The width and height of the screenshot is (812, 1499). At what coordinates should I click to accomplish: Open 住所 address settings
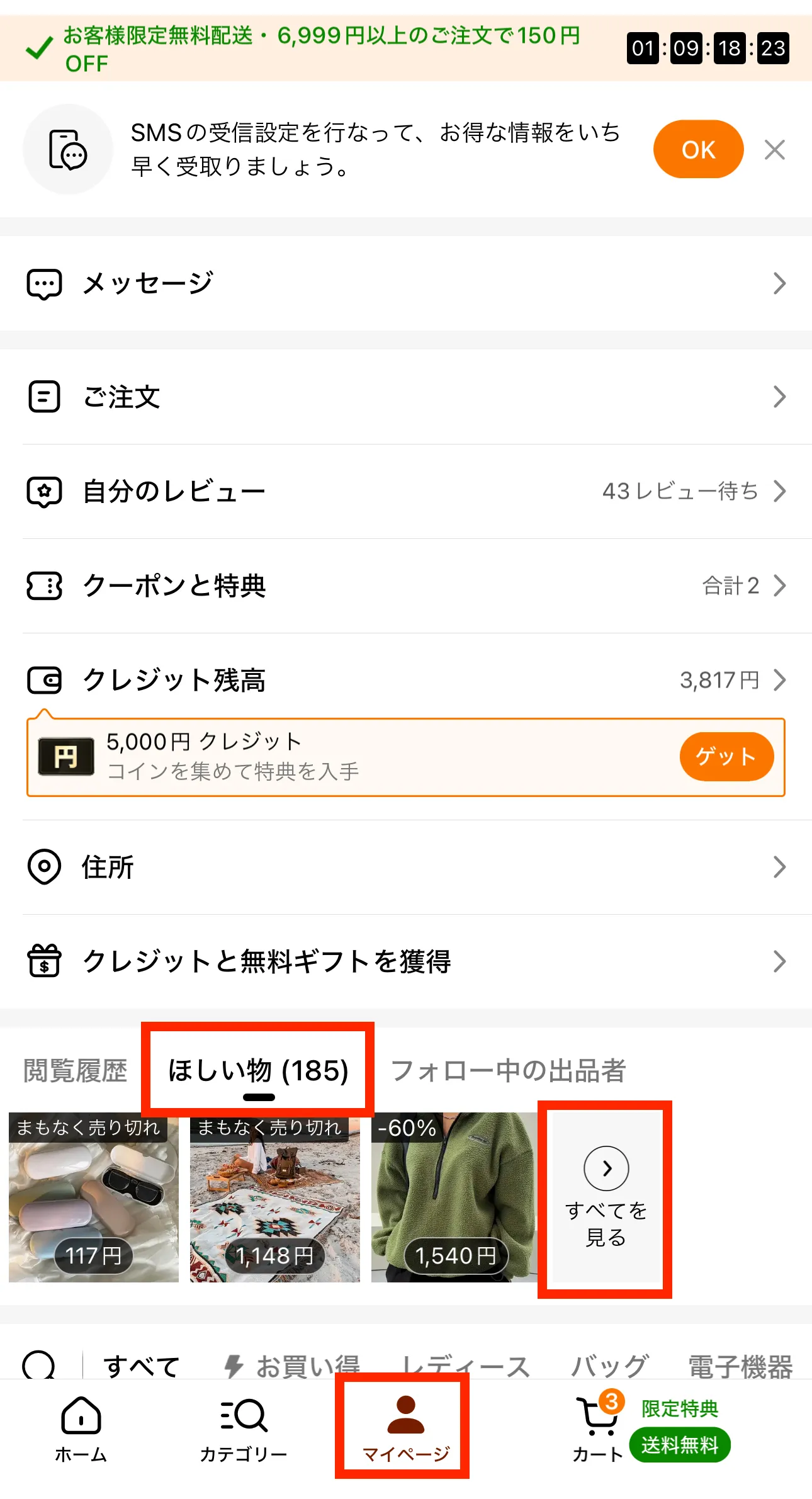(405, 867)
